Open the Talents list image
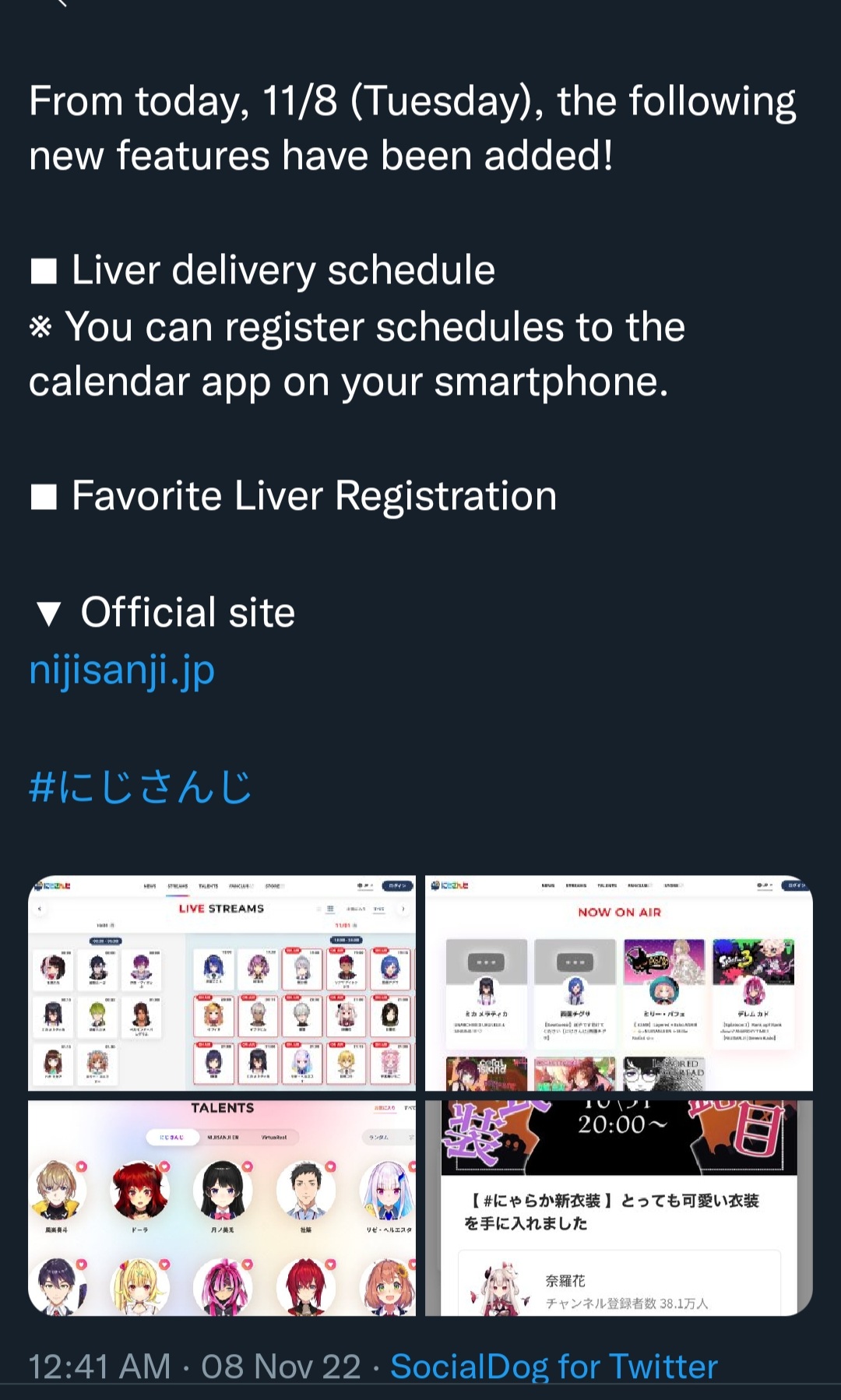Image resolution: width=841 pixels, height=1400 pixels. click(x=222, y=1208)
